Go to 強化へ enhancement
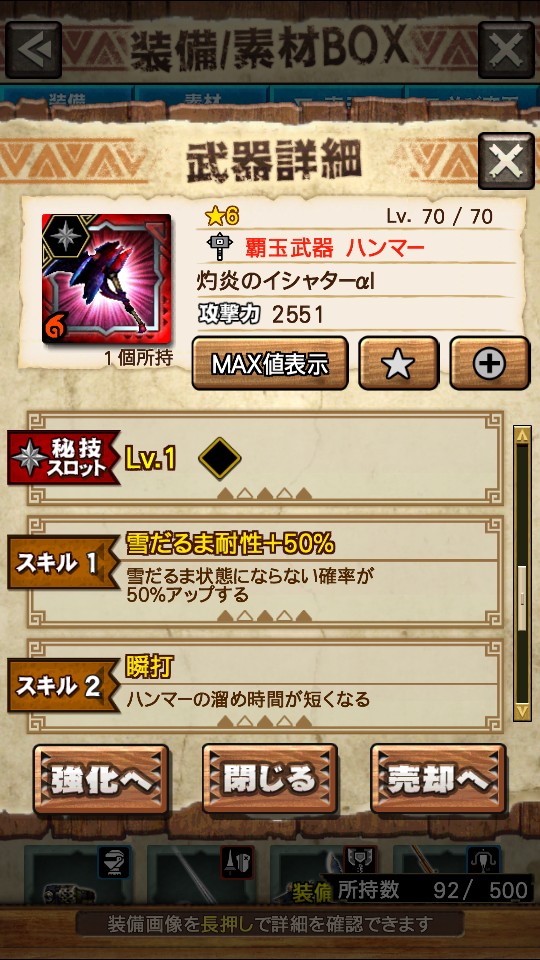540x960 pixels. pyautogui.click(x=101, y=779)
